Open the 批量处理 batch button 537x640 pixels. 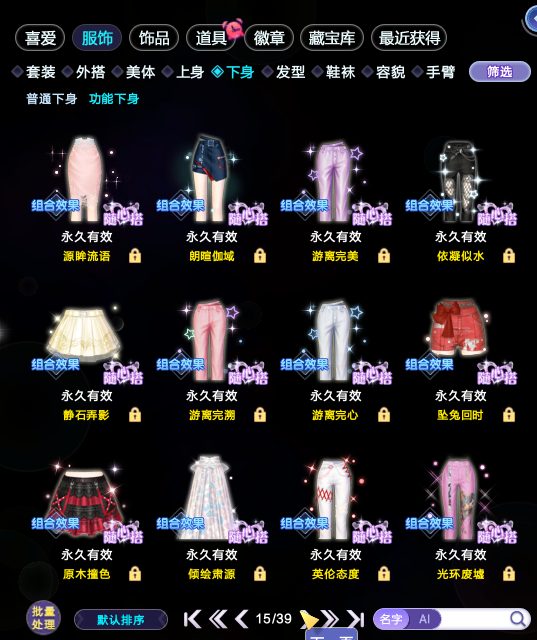(x=43, y=618)
